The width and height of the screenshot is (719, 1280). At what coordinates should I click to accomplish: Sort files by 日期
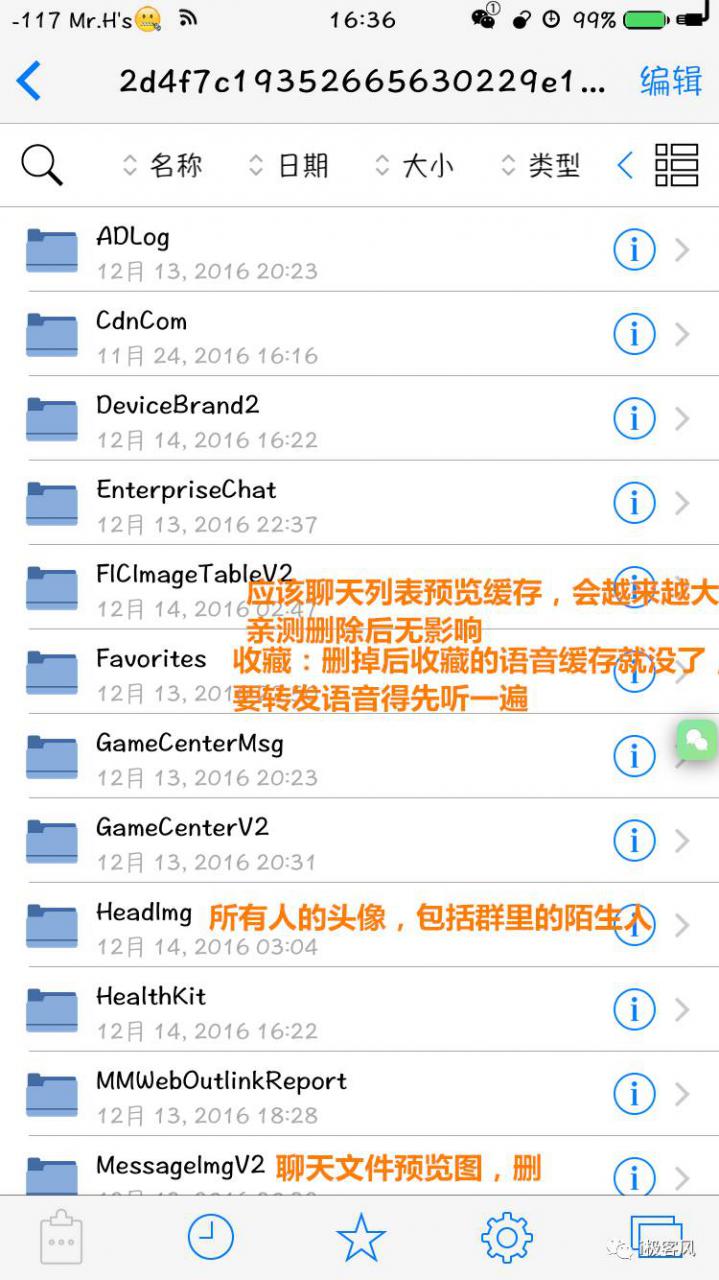coord(289,165)
